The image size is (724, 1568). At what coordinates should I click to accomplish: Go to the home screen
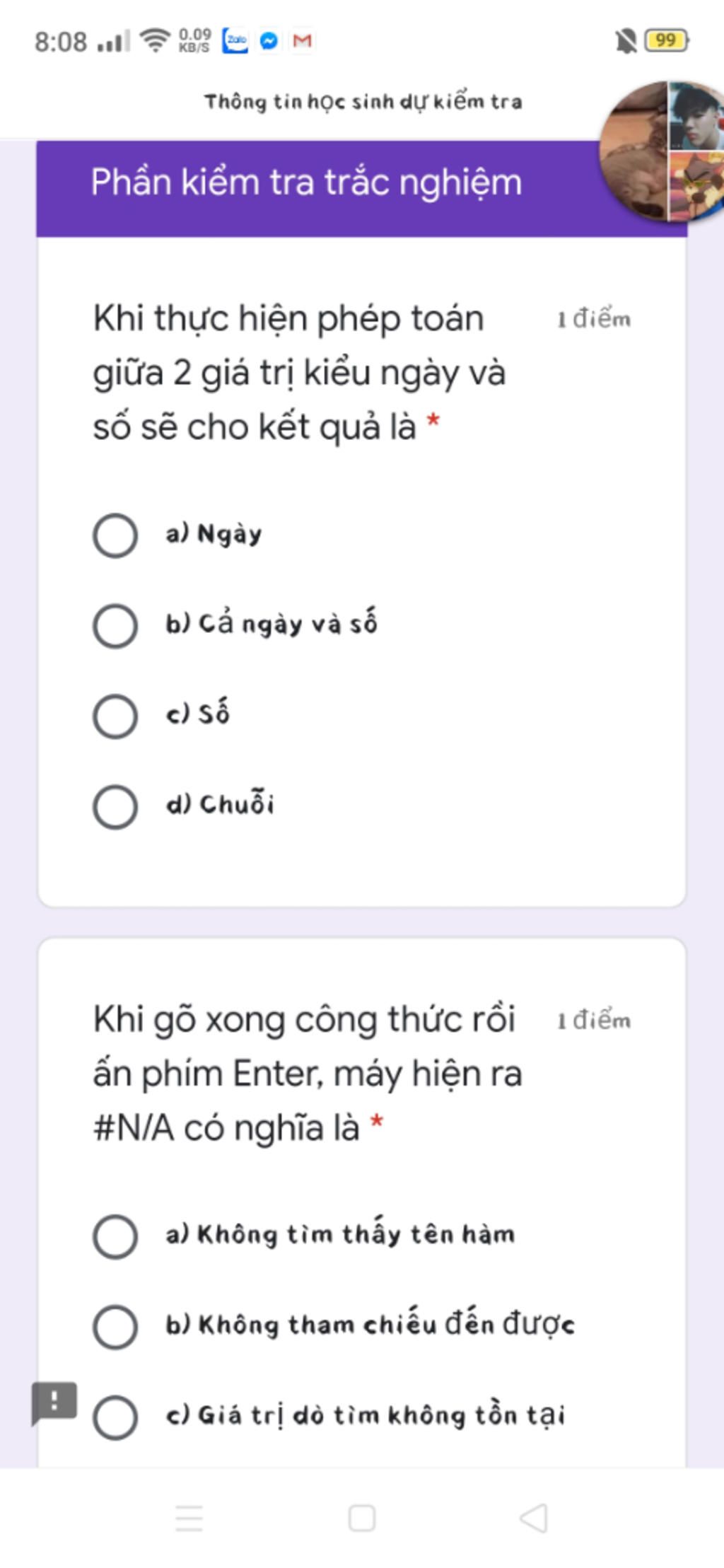[362, 1517]
